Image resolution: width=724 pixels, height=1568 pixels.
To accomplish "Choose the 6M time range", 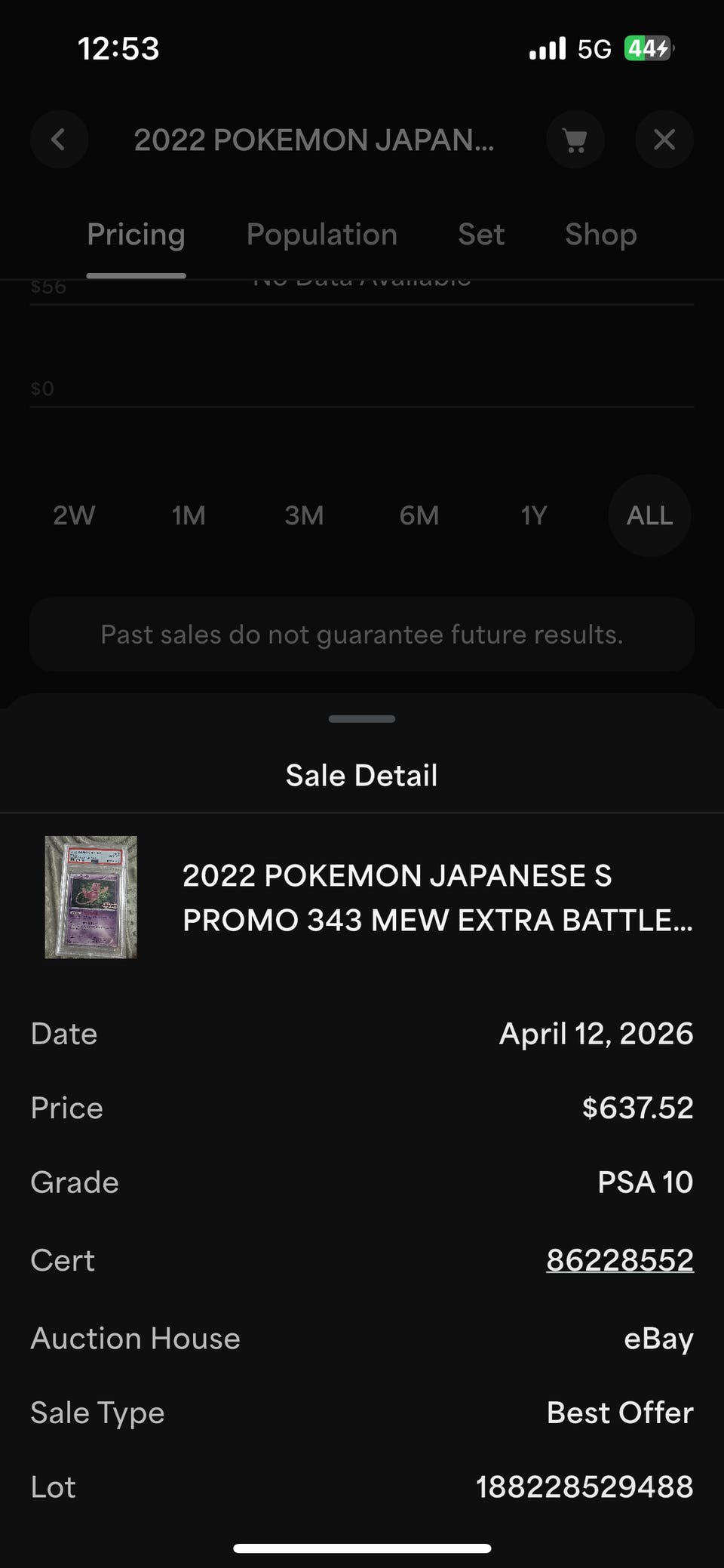I will coord(419,515).
